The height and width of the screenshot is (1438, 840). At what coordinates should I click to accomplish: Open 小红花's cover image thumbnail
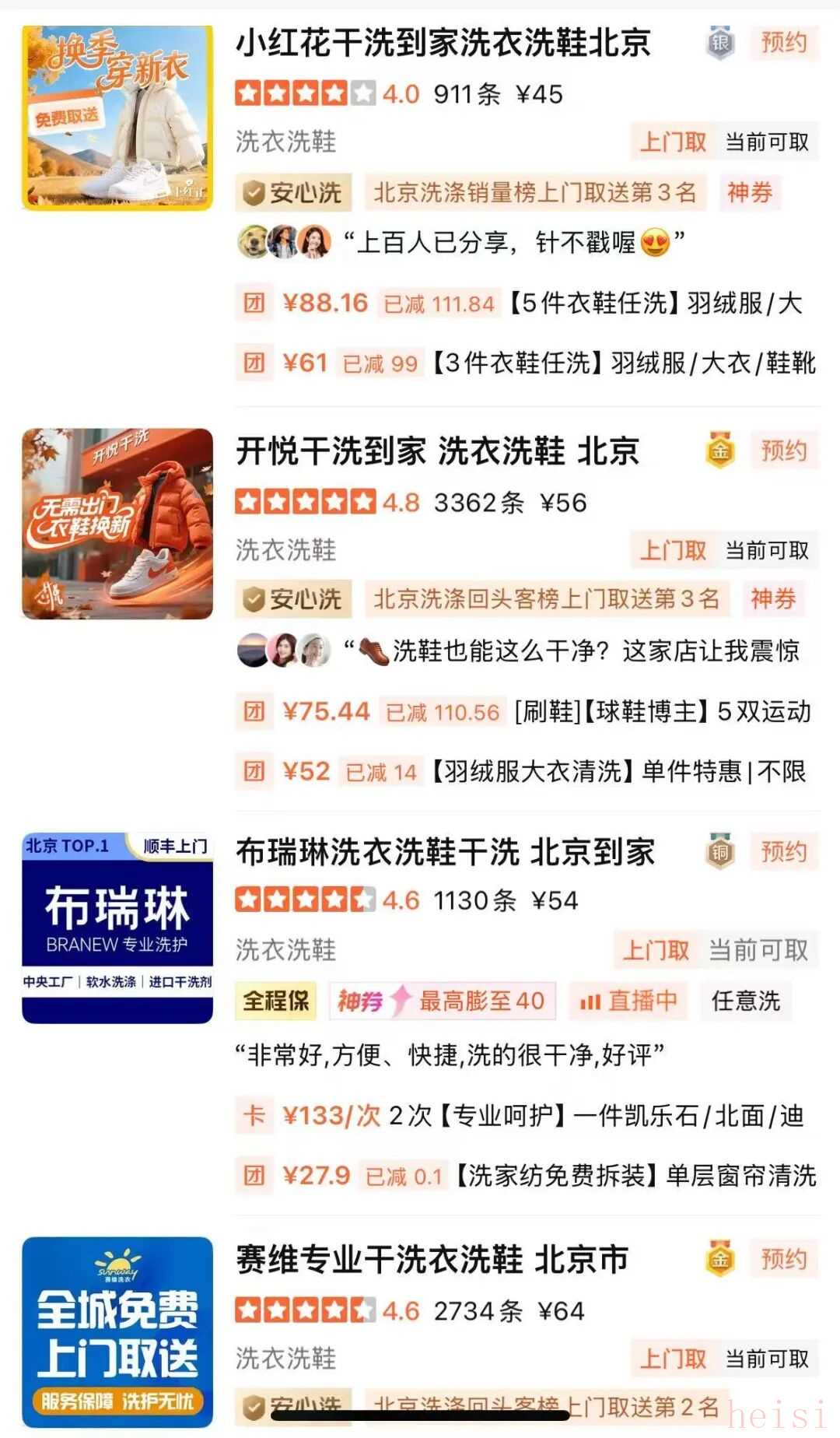click(117, 117)
